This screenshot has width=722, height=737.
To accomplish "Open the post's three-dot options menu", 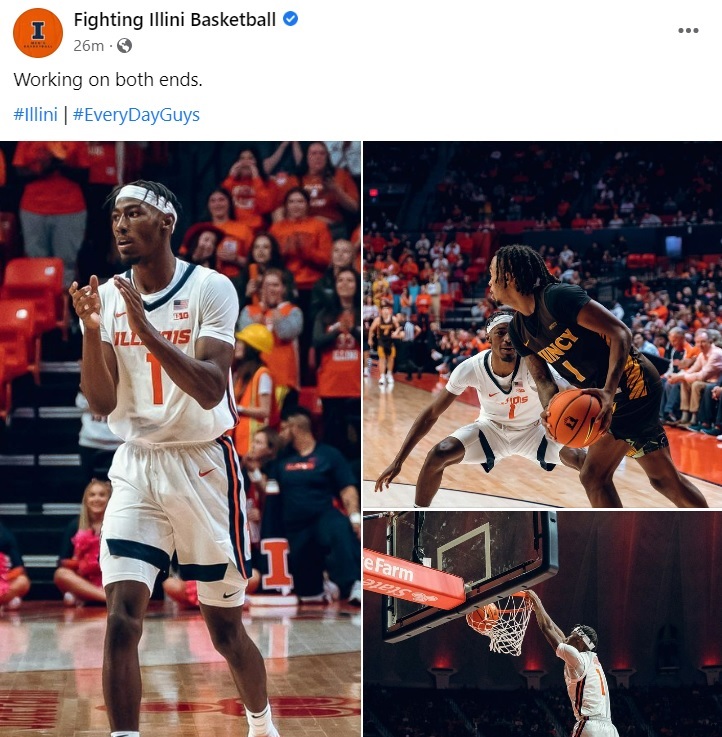I will [x=688, y=30].
